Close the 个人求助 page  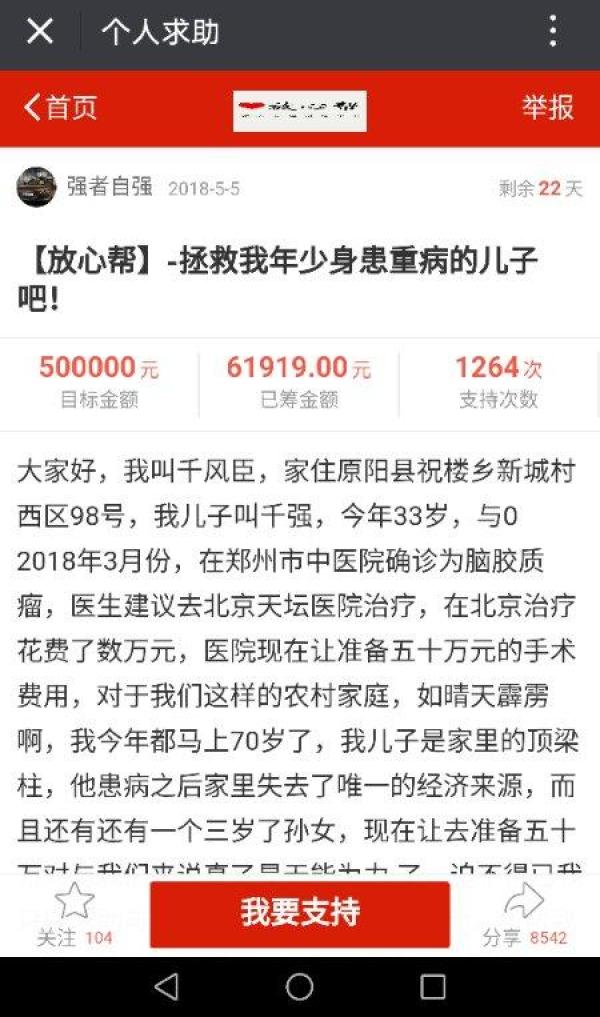pyautogui.click(x=40, y=30)
